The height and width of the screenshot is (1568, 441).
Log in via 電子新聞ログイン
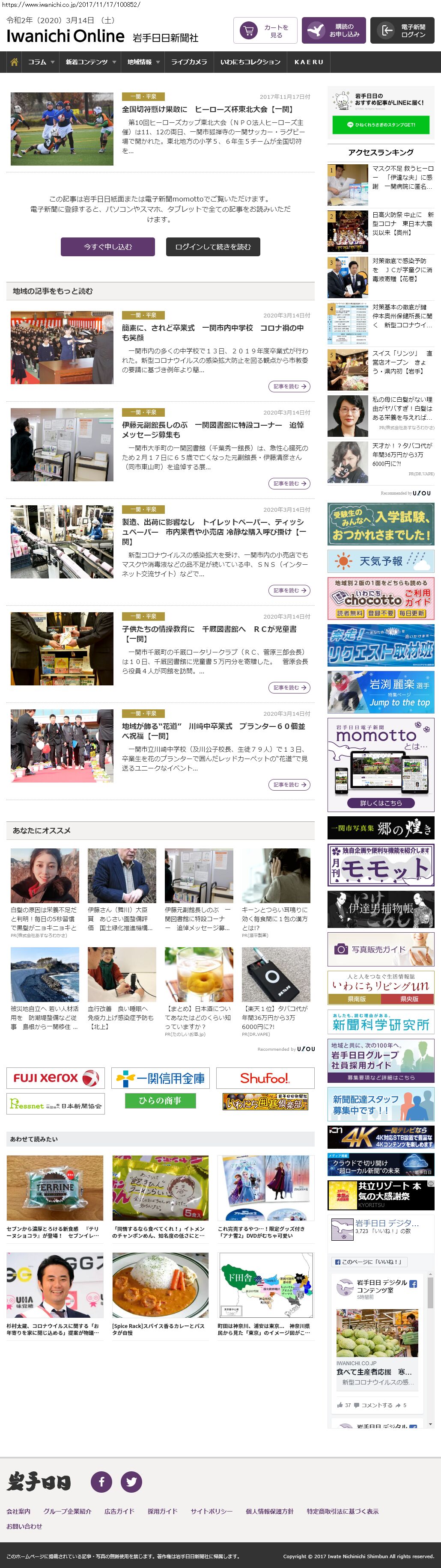(402, 31)
